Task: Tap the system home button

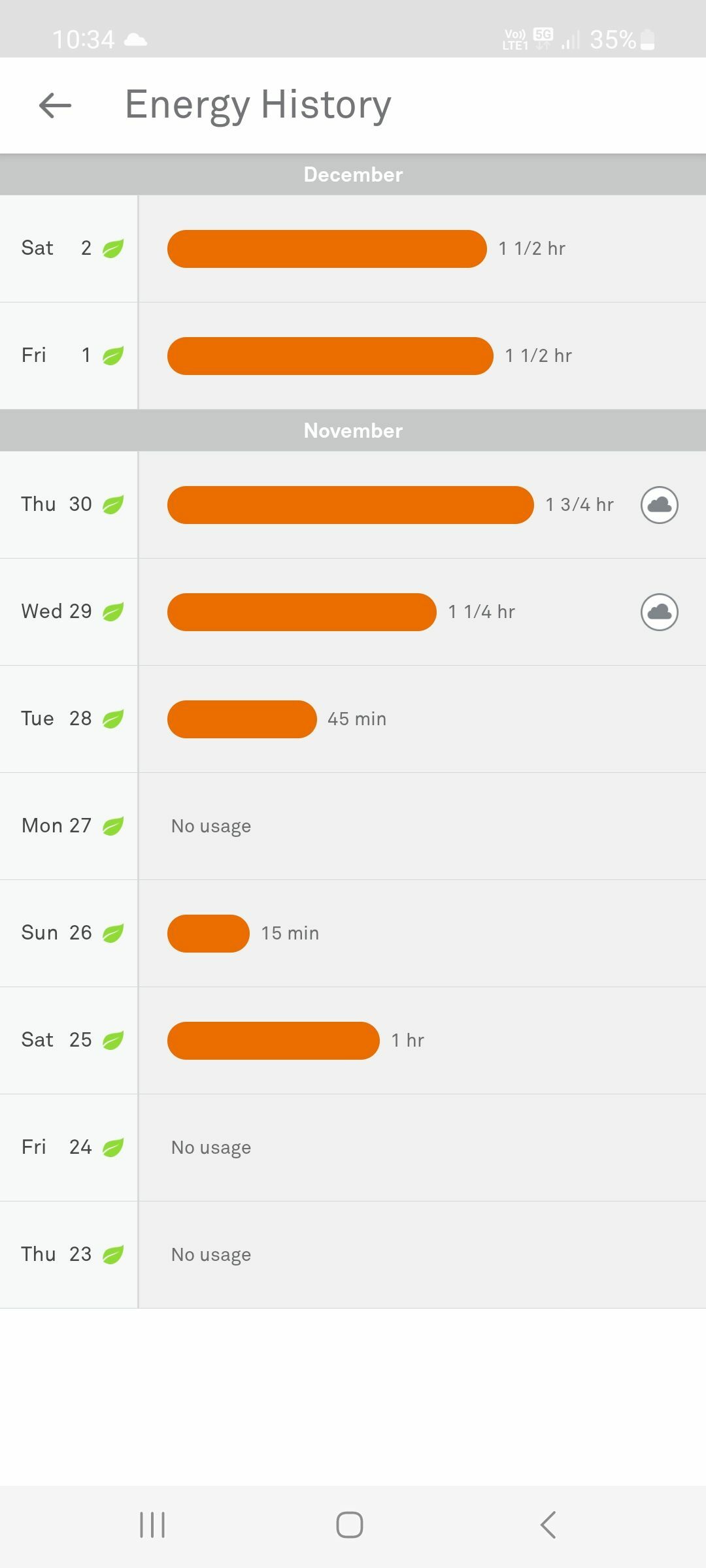Action: (350, 1525)
